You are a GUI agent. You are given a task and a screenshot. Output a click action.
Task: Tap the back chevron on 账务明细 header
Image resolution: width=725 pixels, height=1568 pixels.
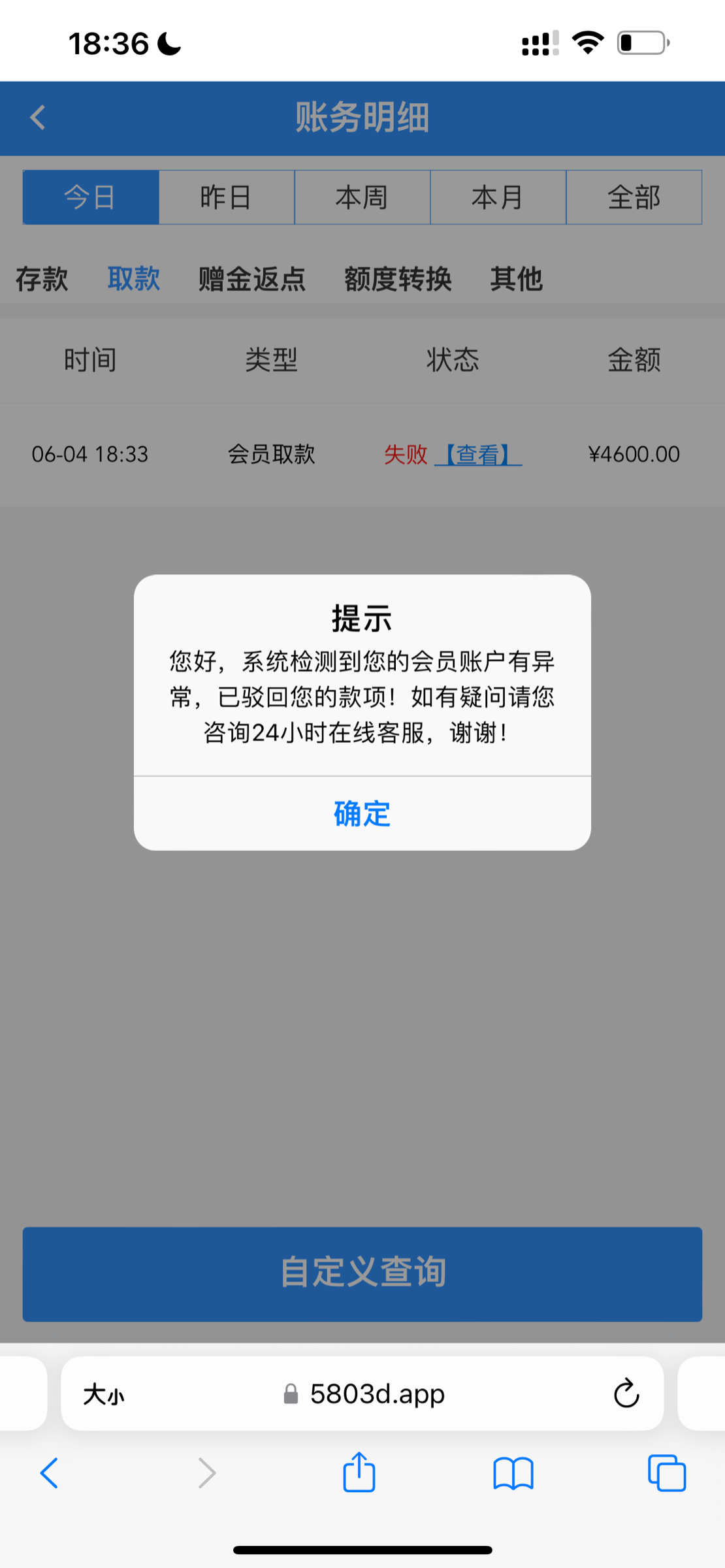[x=37, y=118]
